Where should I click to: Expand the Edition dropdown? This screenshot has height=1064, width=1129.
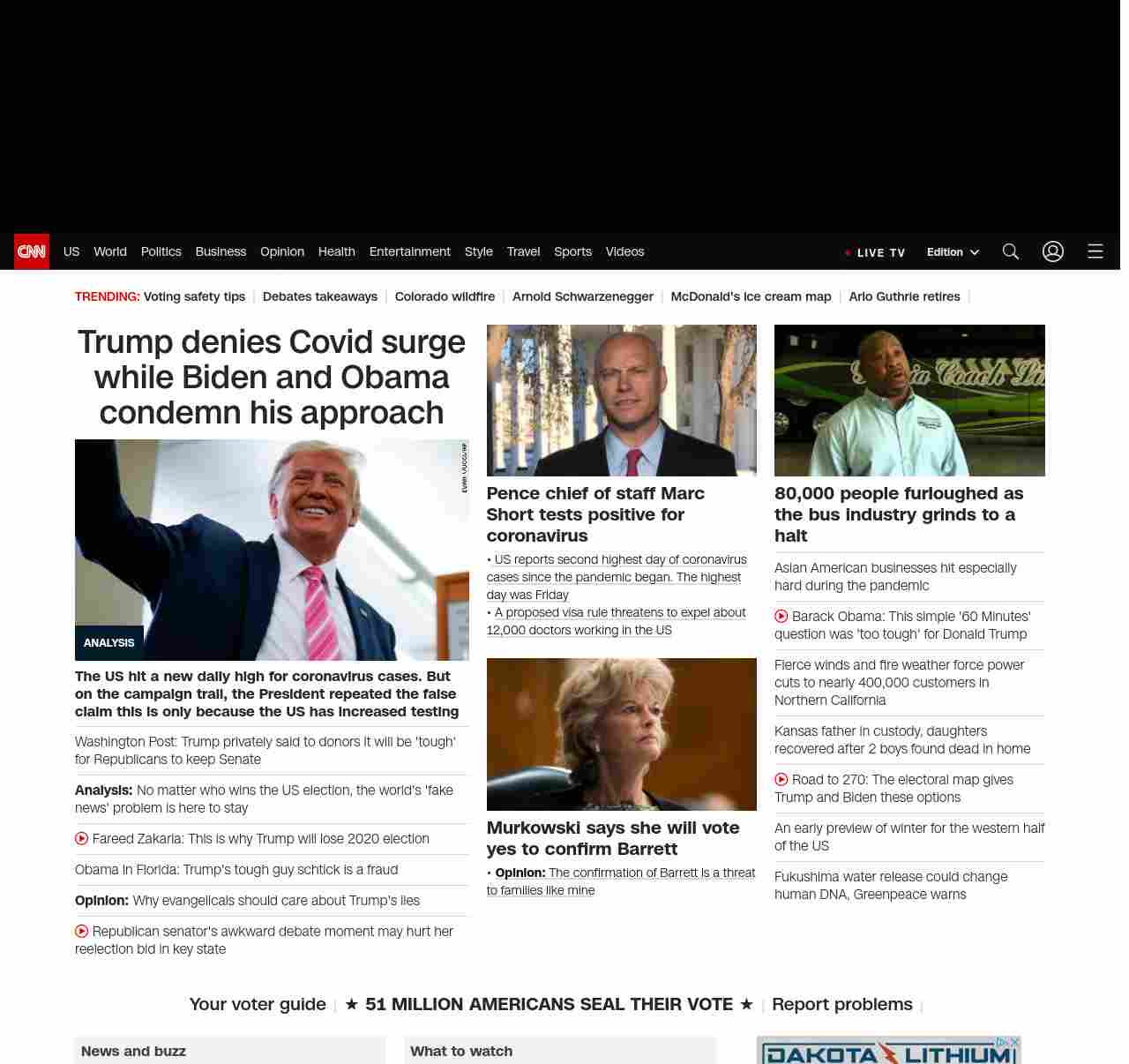(x=953, y=251)
